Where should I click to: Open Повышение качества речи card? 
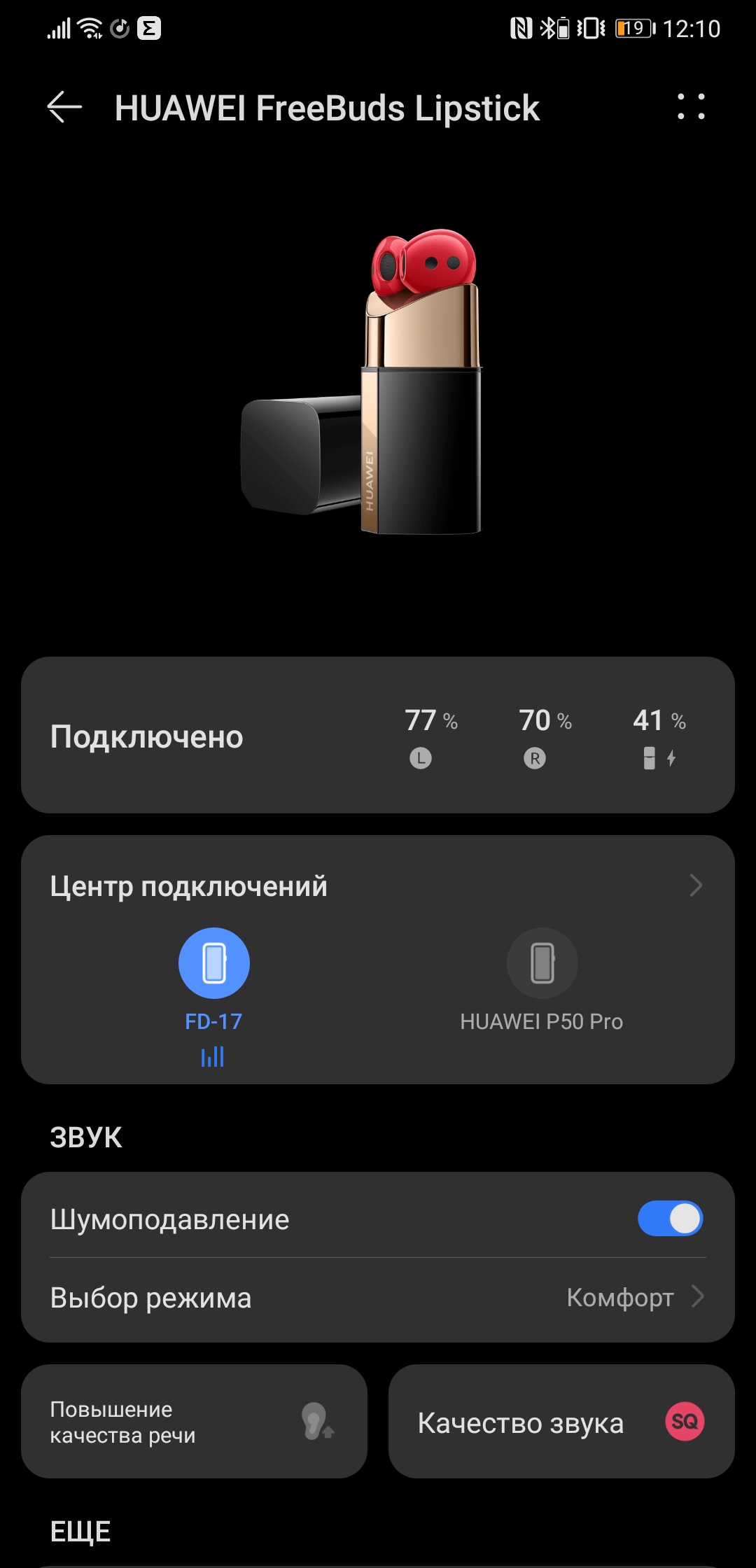(x=194, y=1422)
